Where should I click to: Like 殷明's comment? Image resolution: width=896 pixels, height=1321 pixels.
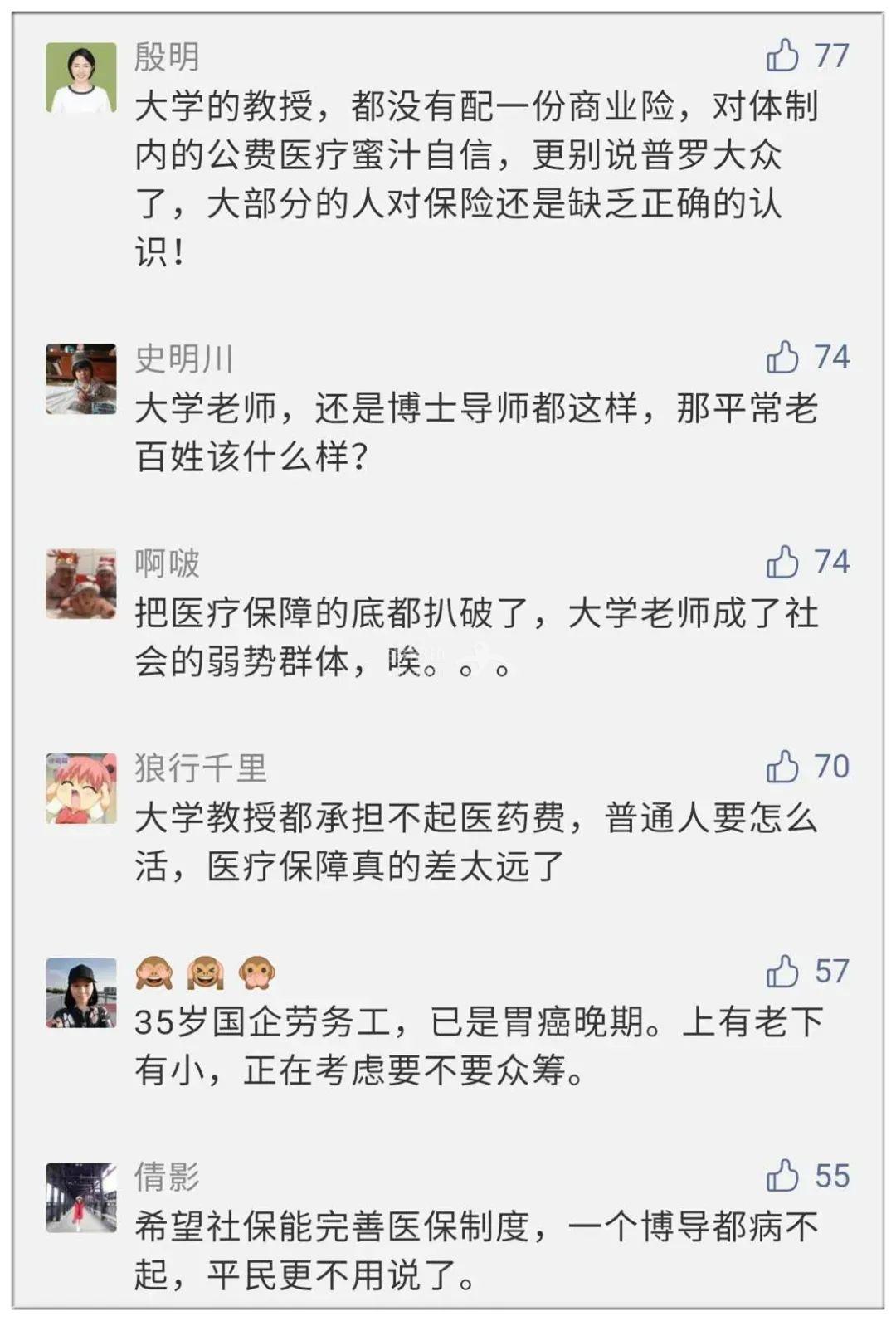(782, 56)
